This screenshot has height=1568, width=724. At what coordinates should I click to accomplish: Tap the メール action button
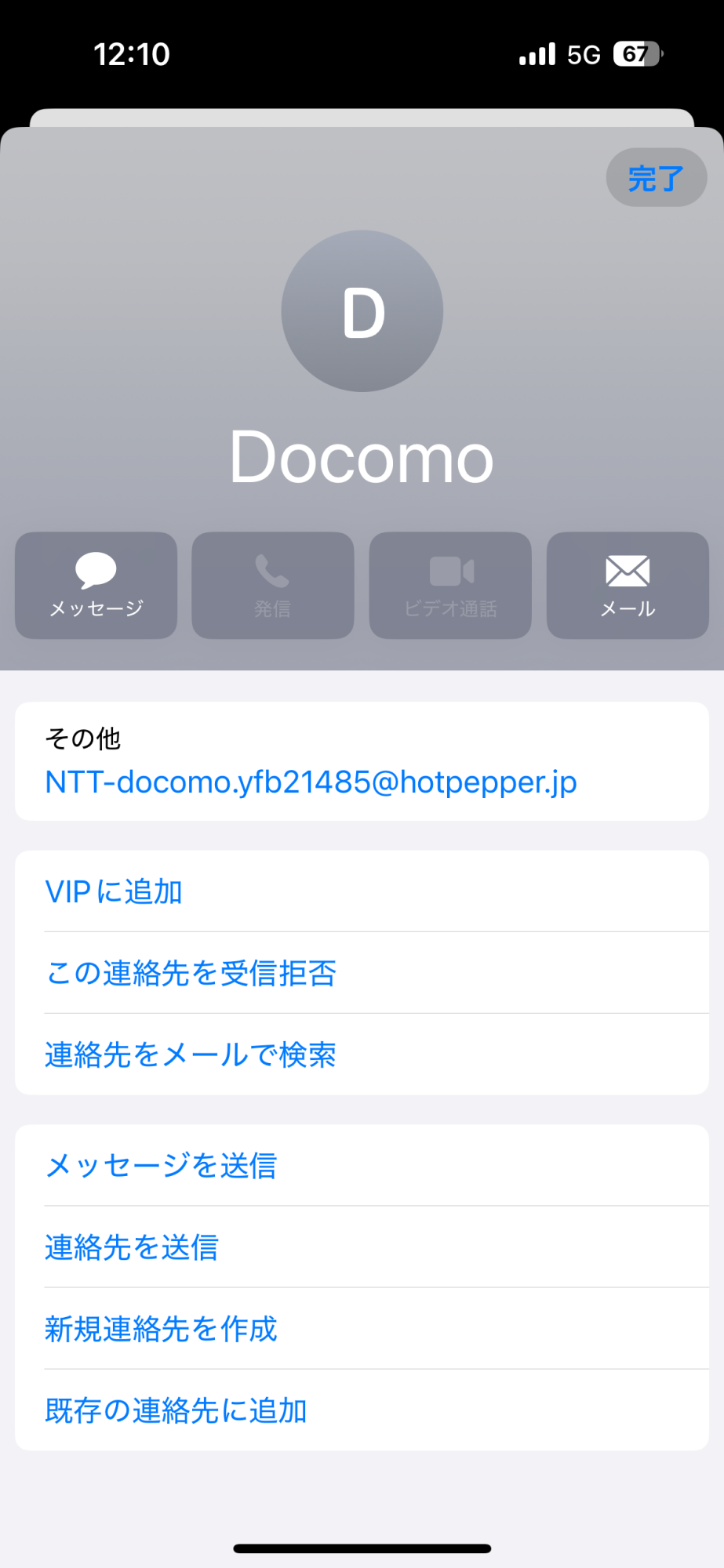[x=628, y=585]
